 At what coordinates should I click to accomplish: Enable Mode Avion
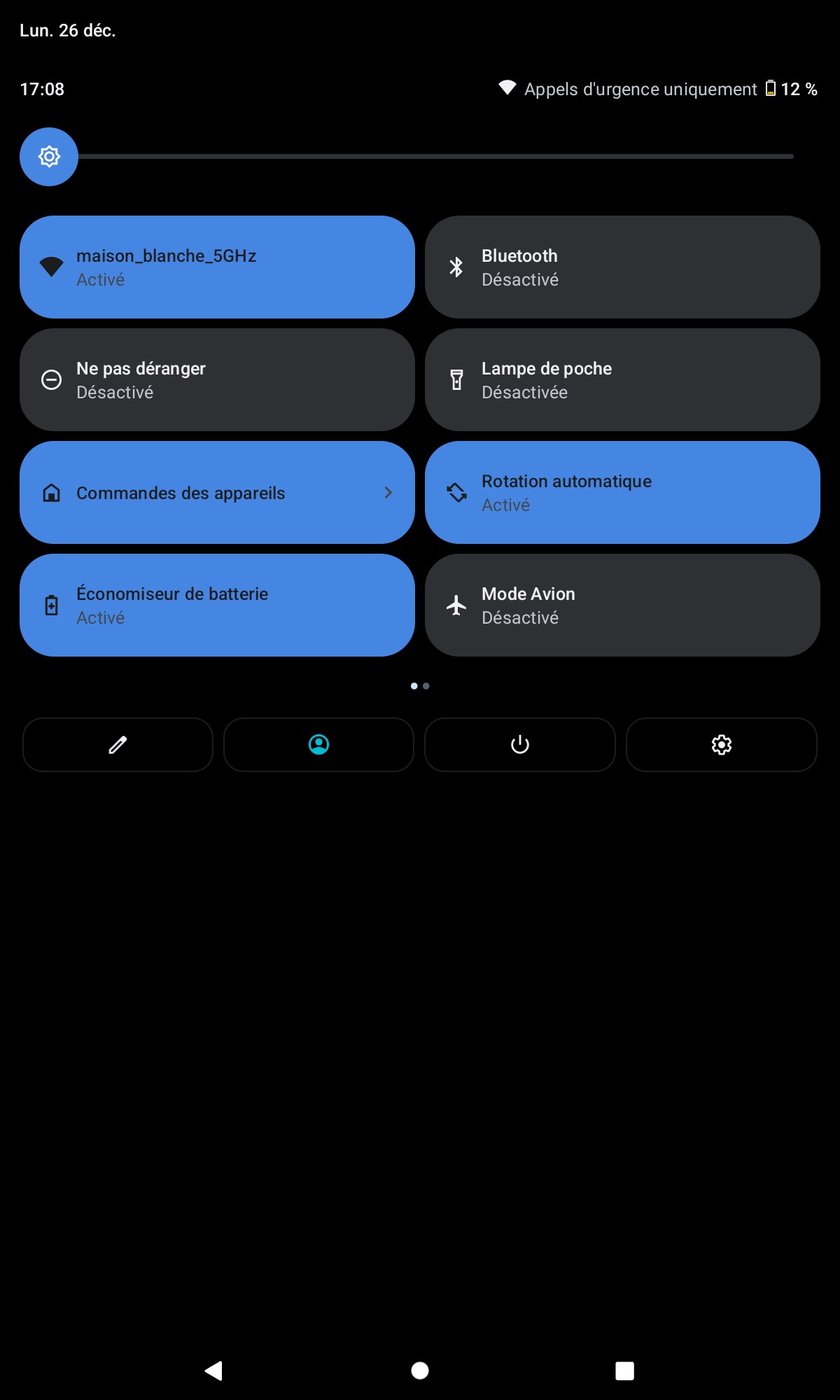(x=622, y=605)
